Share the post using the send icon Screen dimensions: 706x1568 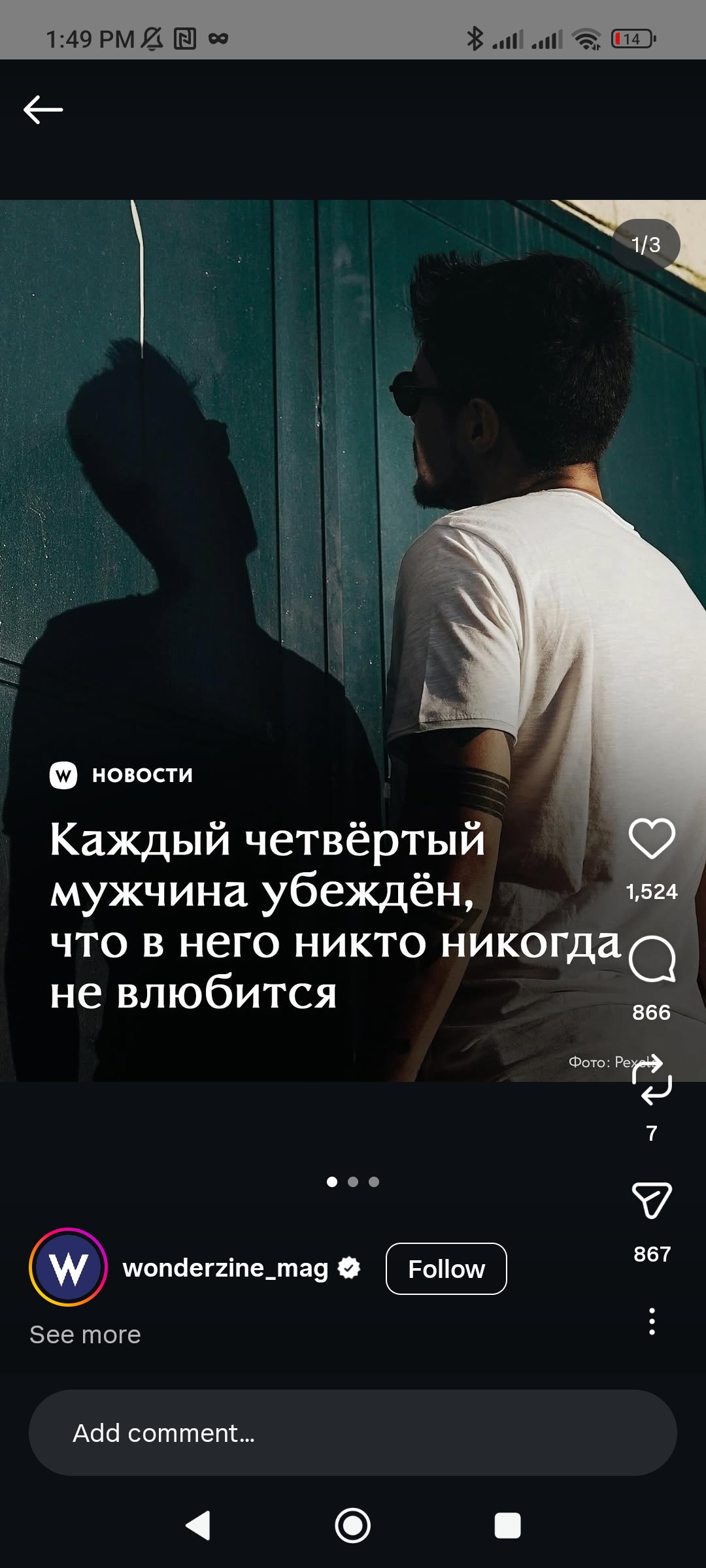tap(652, 1201)
